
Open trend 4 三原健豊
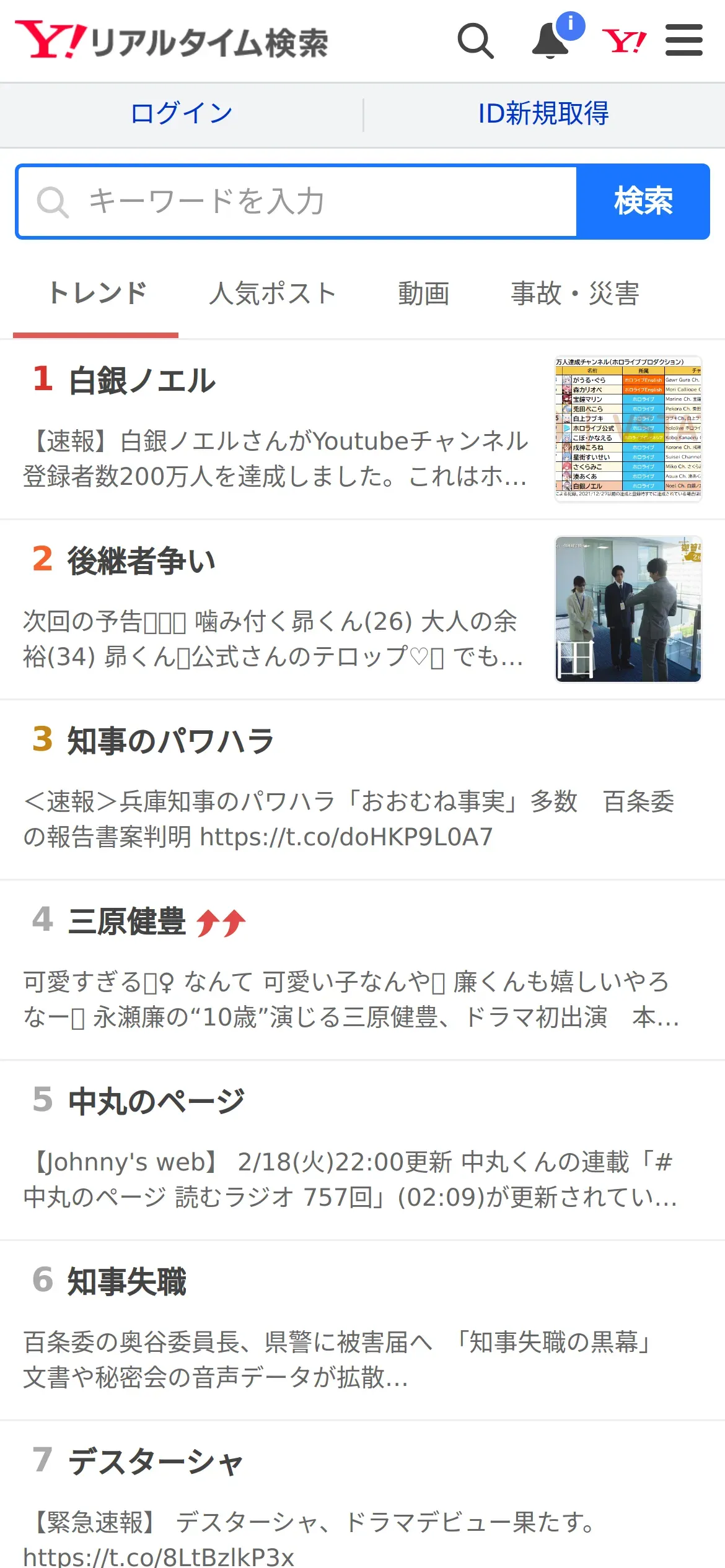click(x=362, y=970)
